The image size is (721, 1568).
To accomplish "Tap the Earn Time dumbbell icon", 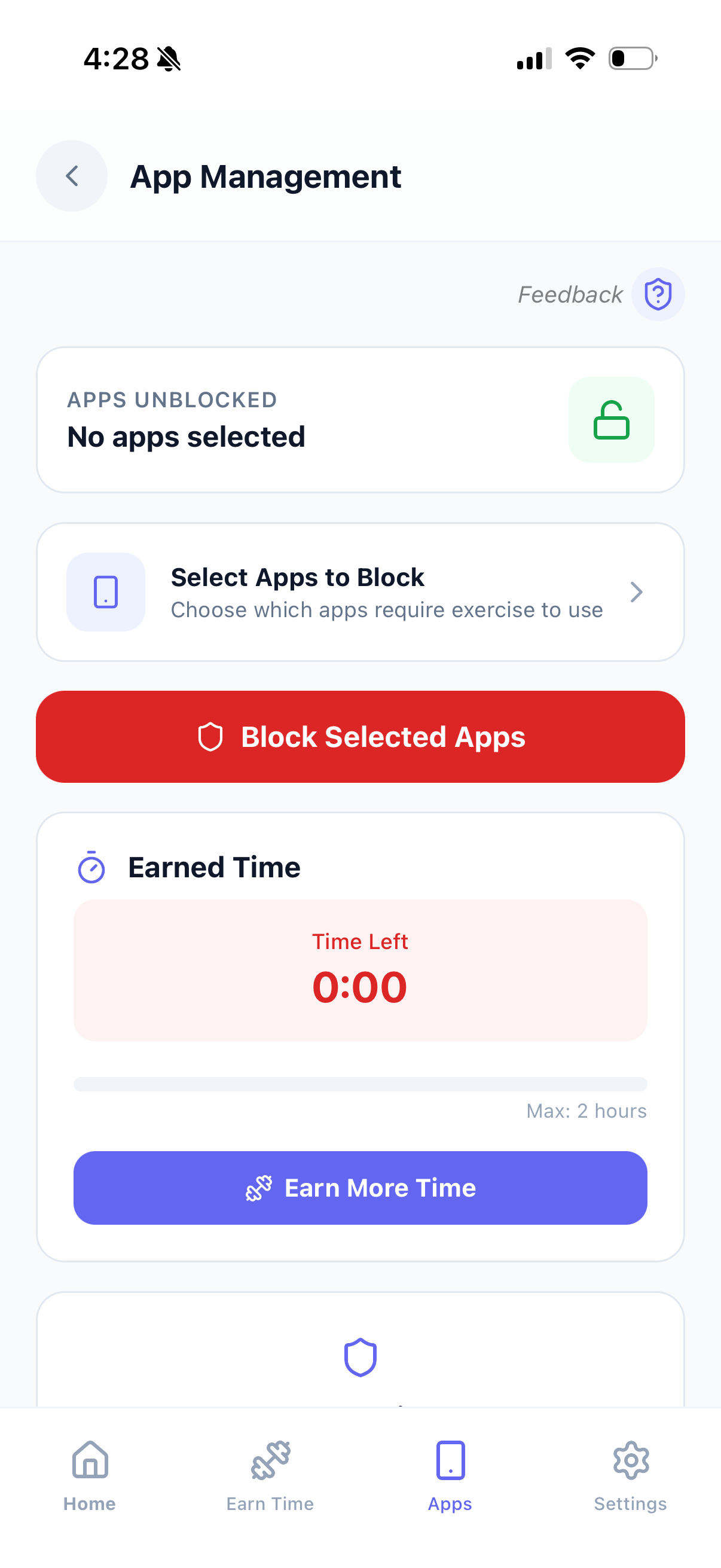I will click(270, 1460).
